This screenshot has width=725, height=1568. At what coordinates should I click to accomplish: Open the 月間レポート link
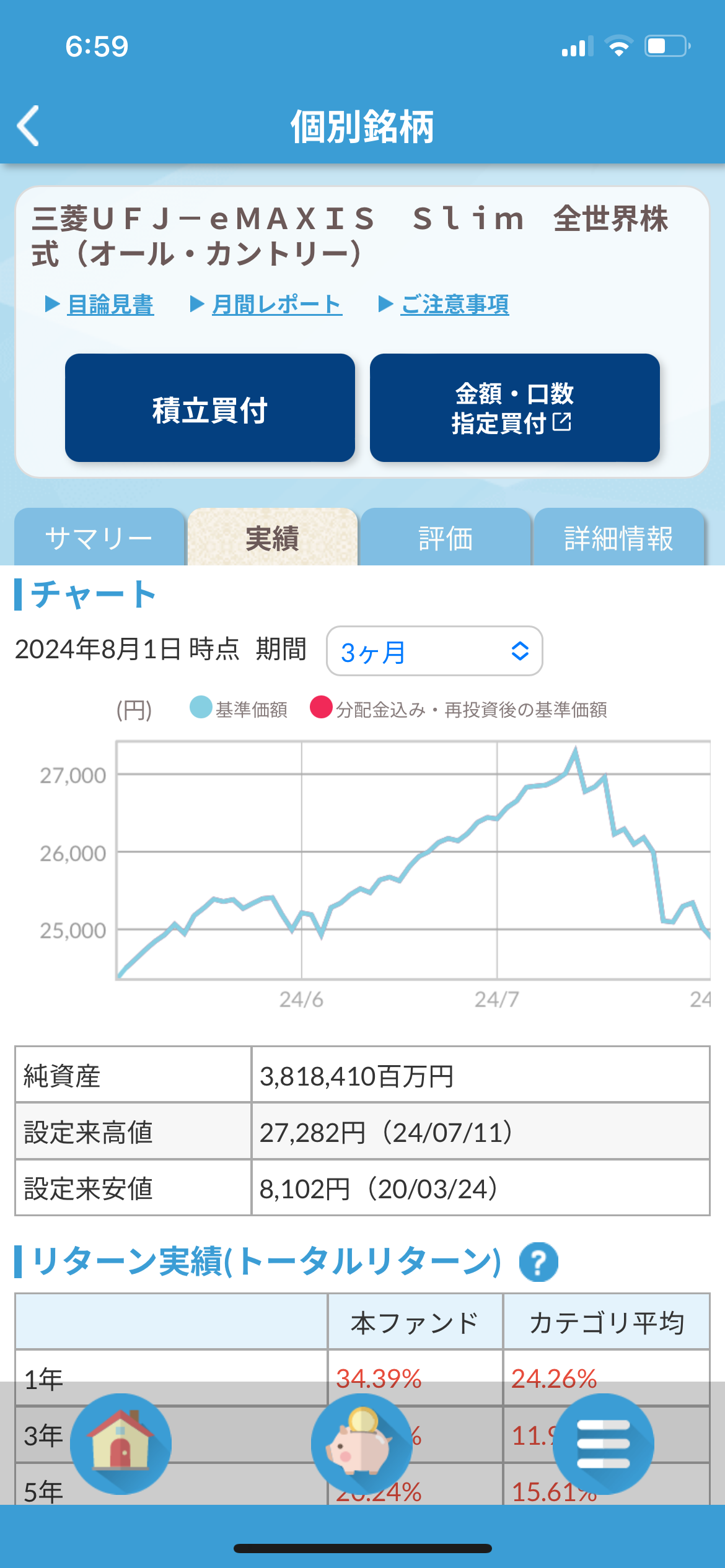(277, 304)
